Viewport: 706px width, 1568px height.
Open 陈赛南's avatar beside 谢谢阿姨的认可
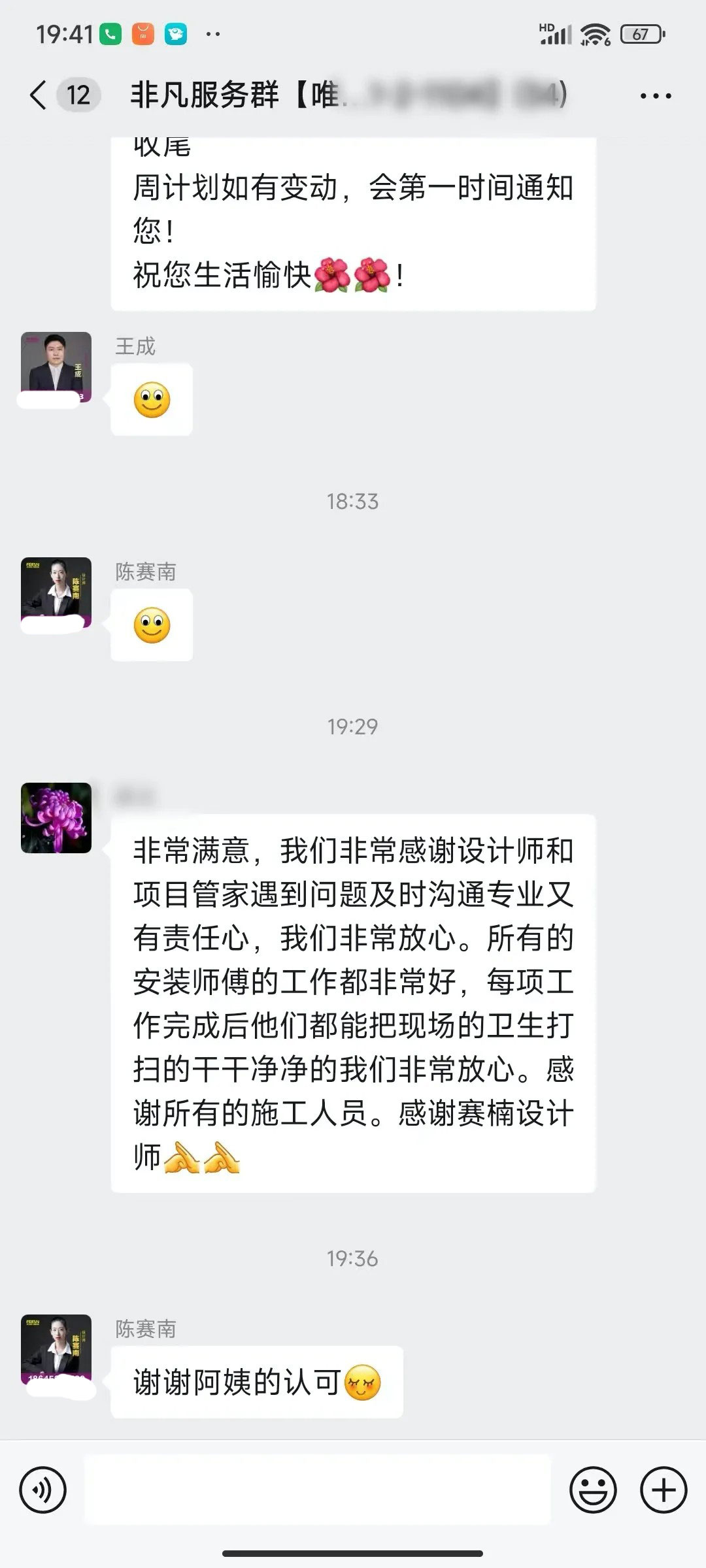pyautogui.click(x=56, y=1349)
